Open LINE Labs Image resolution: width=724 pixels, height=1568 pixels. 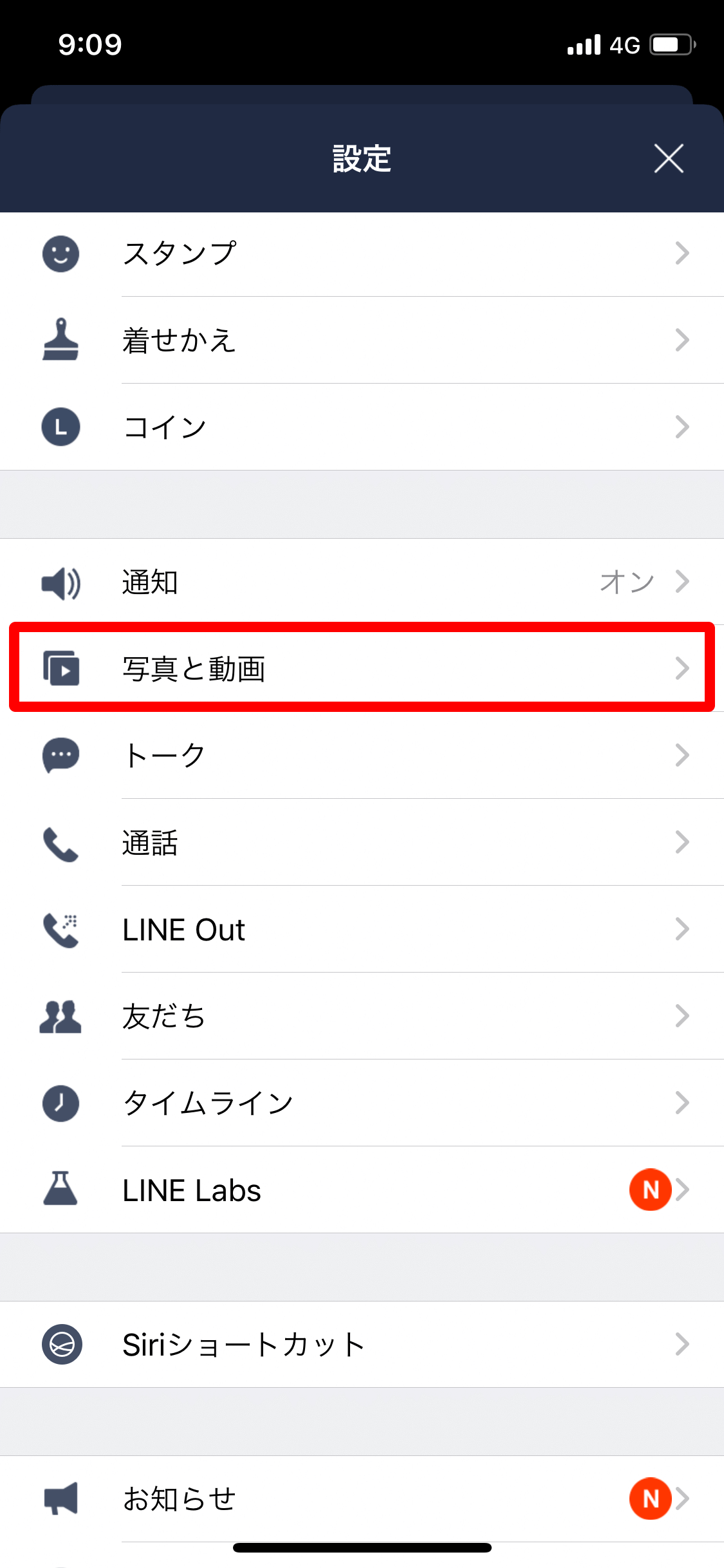(x=362, y=1190)
